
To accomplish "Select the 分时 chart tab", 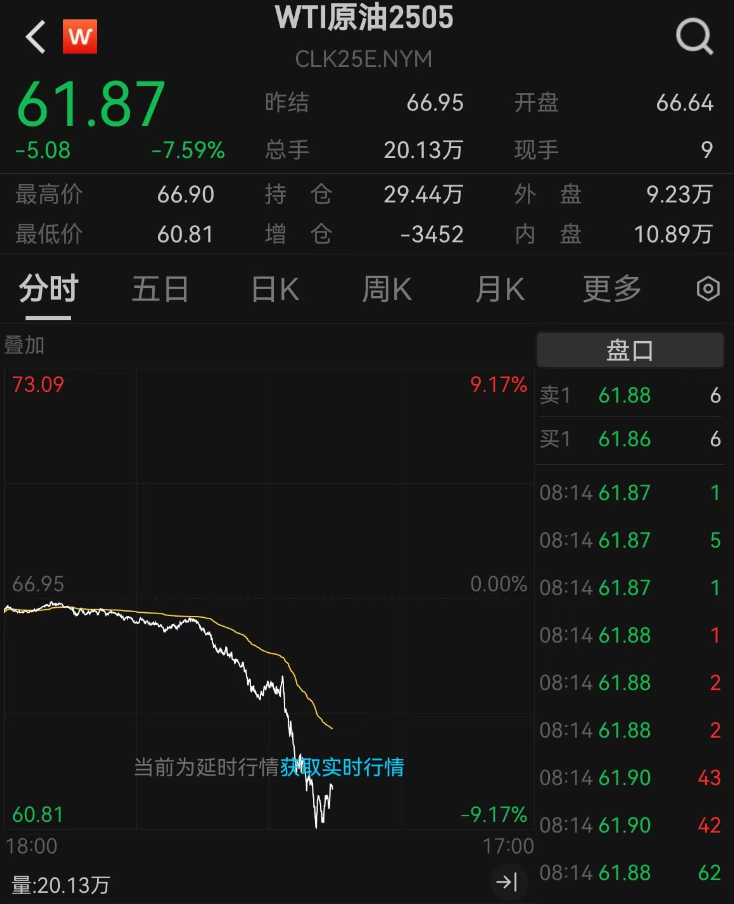I will (48, 289).
